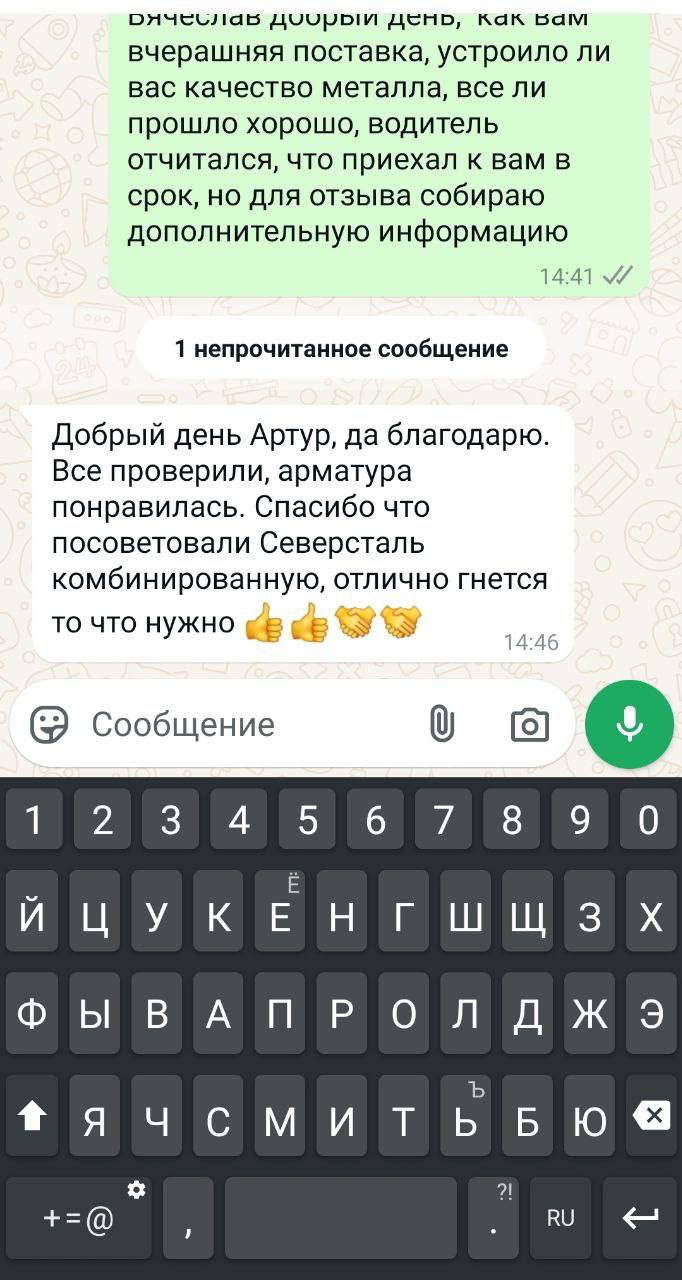
Task: Open the symbols keyboard with +=@ key
Action: [79, 1218]
